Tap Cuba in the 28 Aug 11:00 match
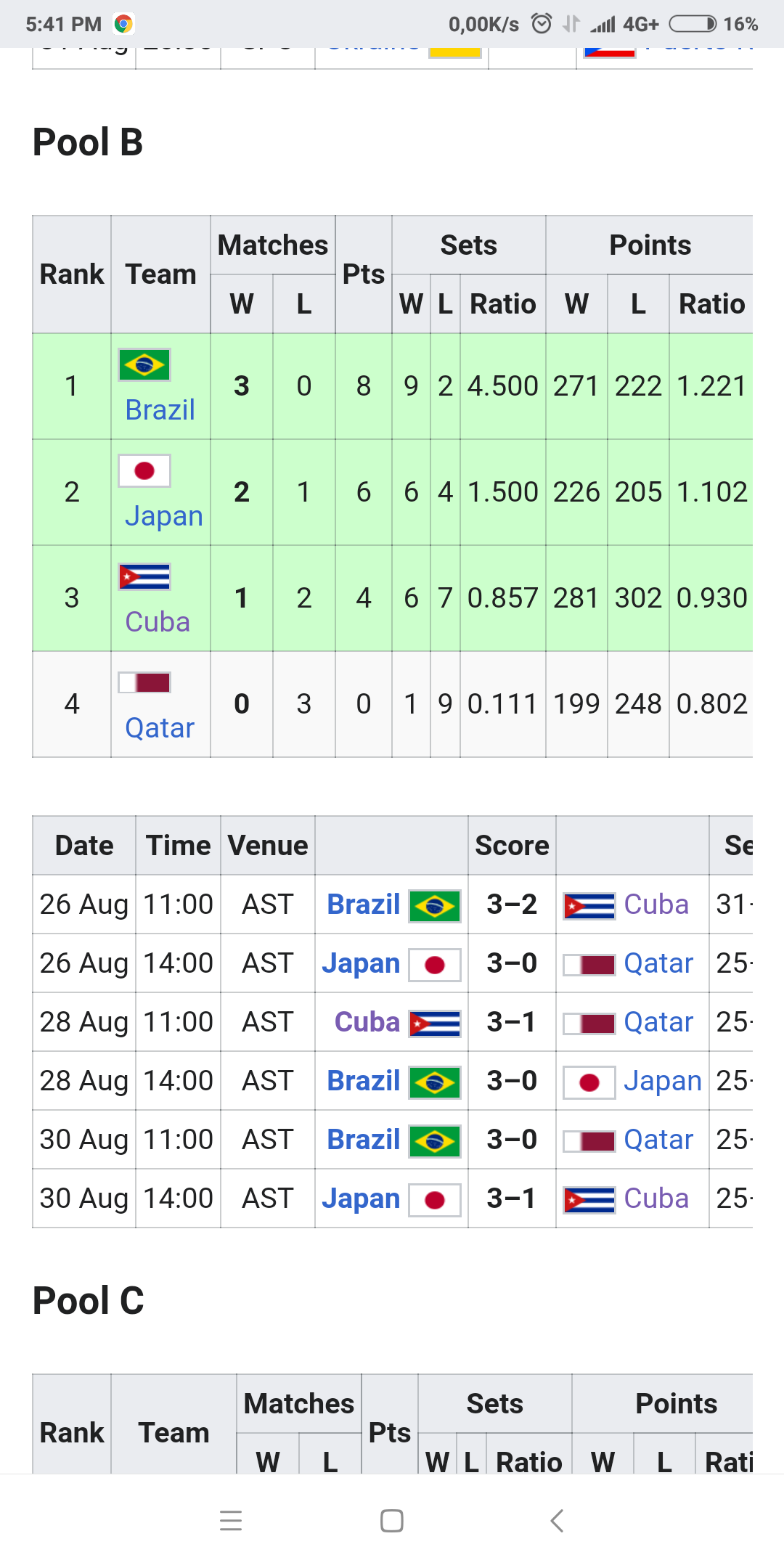The image size is (784, 1568). [x=367, y=1022]
